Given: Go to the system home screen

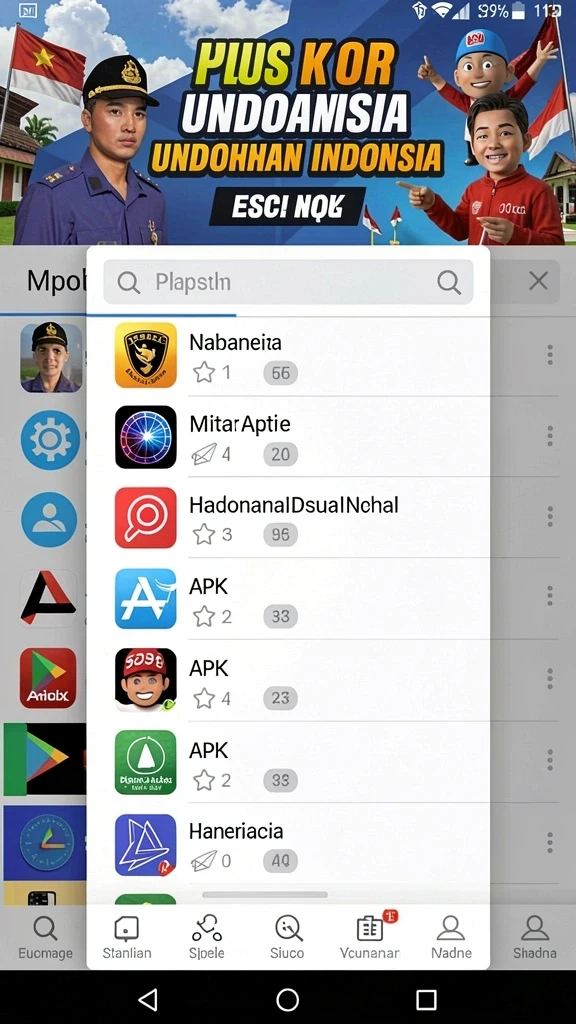Looking at the screenshot, I should (287, 999).
